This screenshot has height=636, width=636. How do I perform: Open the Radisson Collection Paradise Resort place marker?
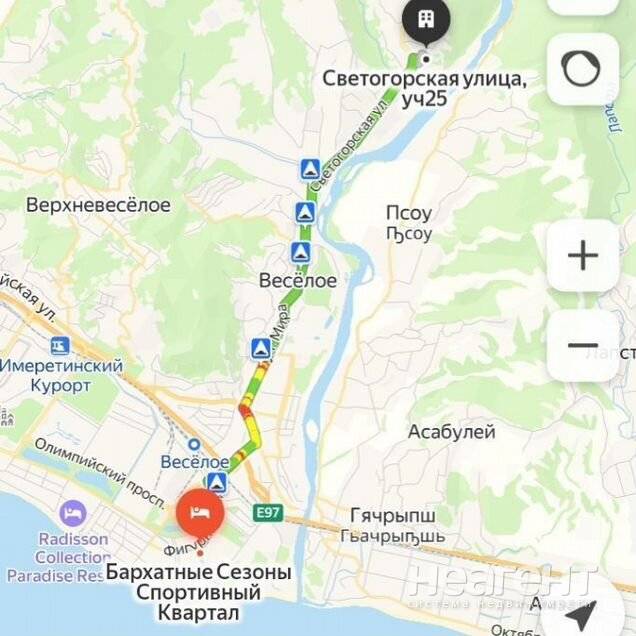pos(72,513)
